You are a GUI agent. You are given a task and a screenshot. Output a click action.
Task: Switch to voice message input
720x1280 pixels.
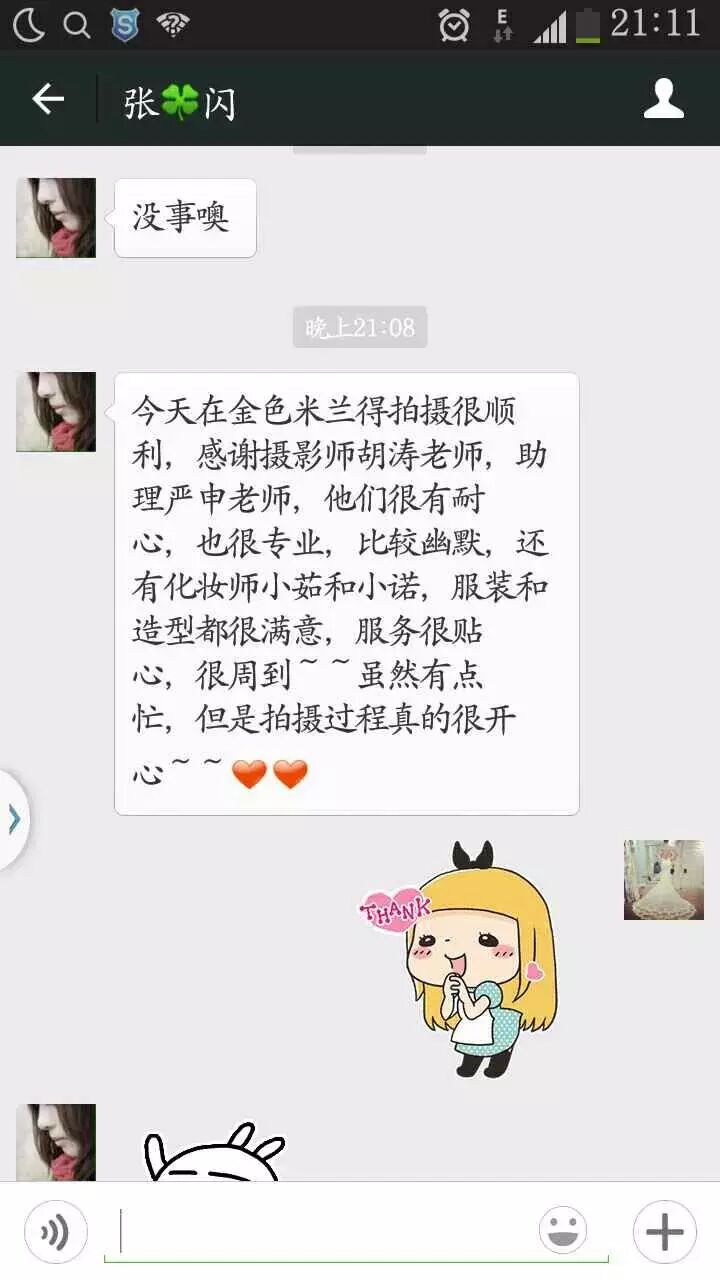tap(55, 1232)
